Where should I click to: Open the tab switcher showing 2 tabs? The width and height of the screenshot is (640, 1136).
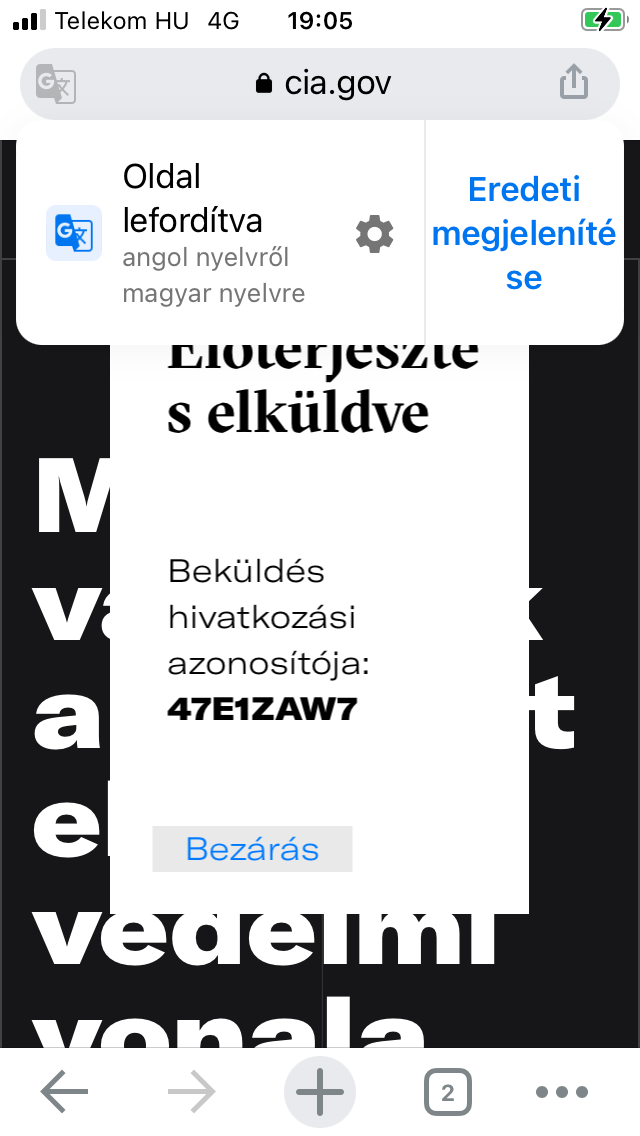(447, 1093)
